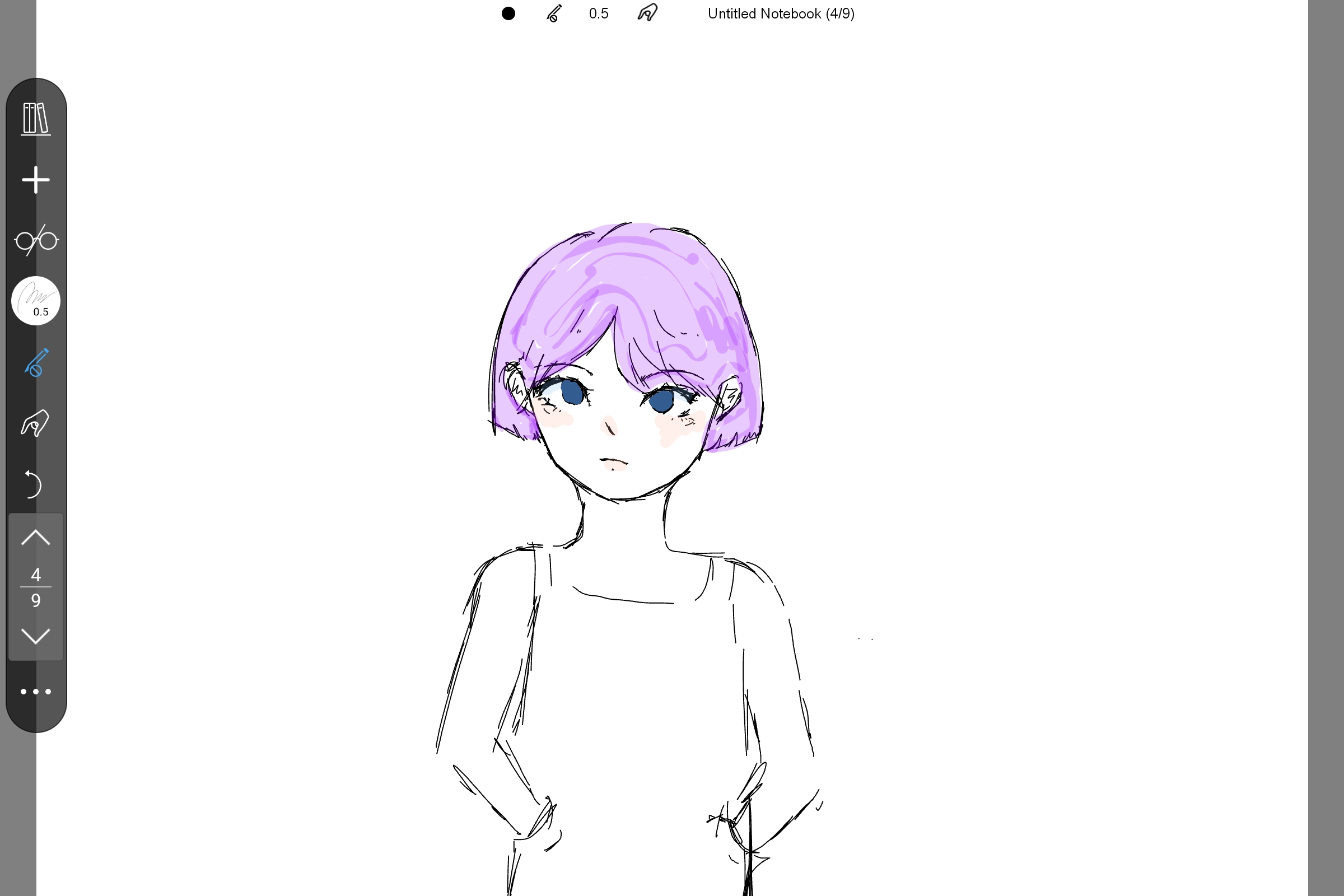Open the 0.5 brush settings
This screenshot has width=1344, height=896.
click(x=36, y=301)
